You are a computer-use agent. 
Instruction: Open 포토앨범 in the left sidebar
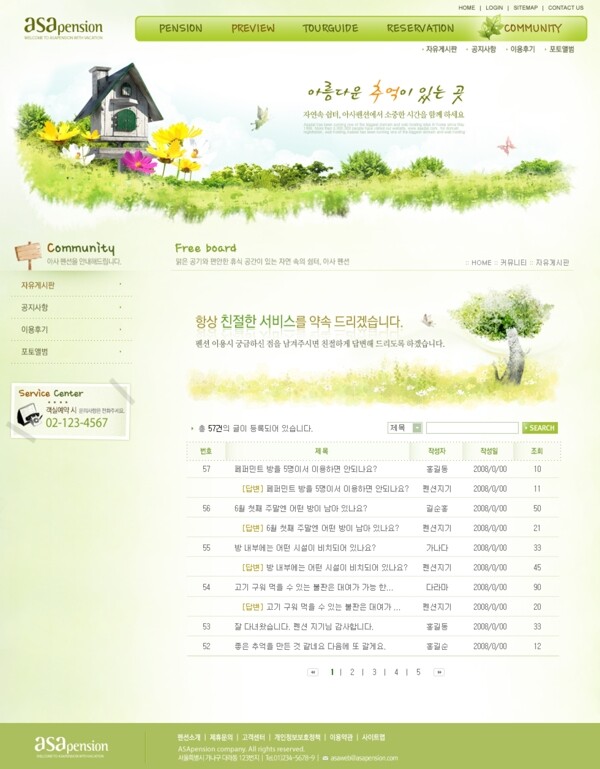tap(35, 351)
